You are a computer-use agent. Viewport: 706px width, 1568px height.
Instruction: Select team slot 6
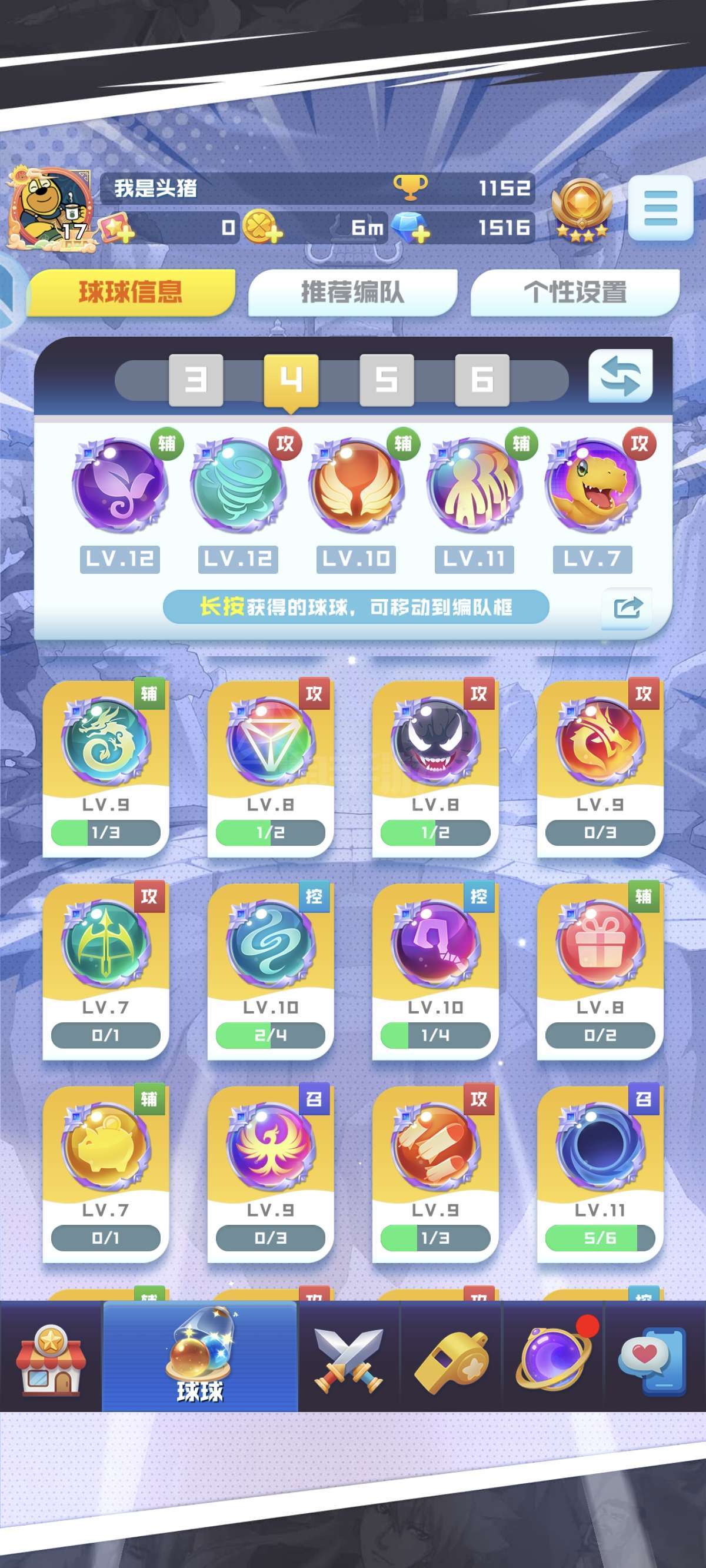click(x=482, y=380)
